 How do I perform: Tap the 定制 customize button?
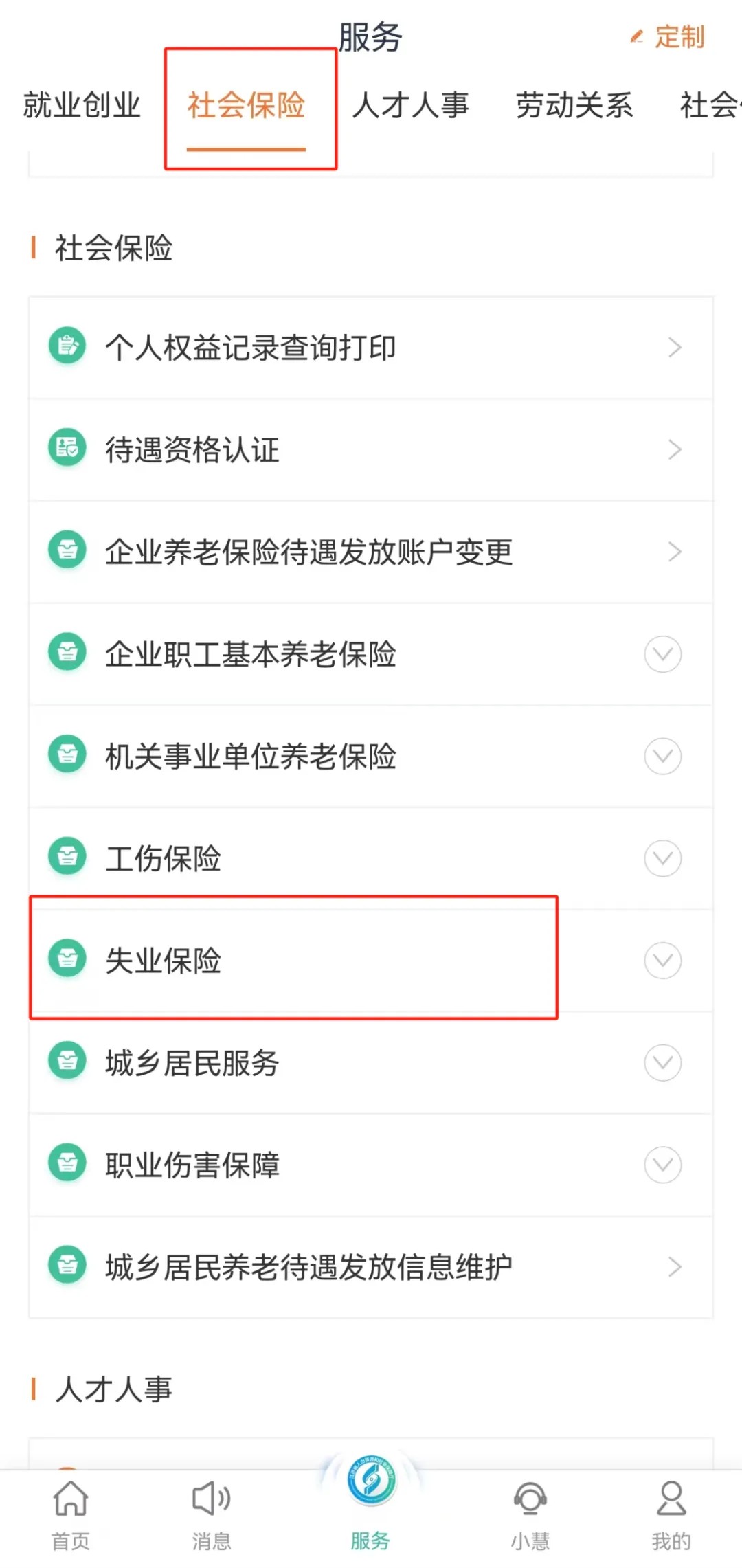[x=668, y=37]
